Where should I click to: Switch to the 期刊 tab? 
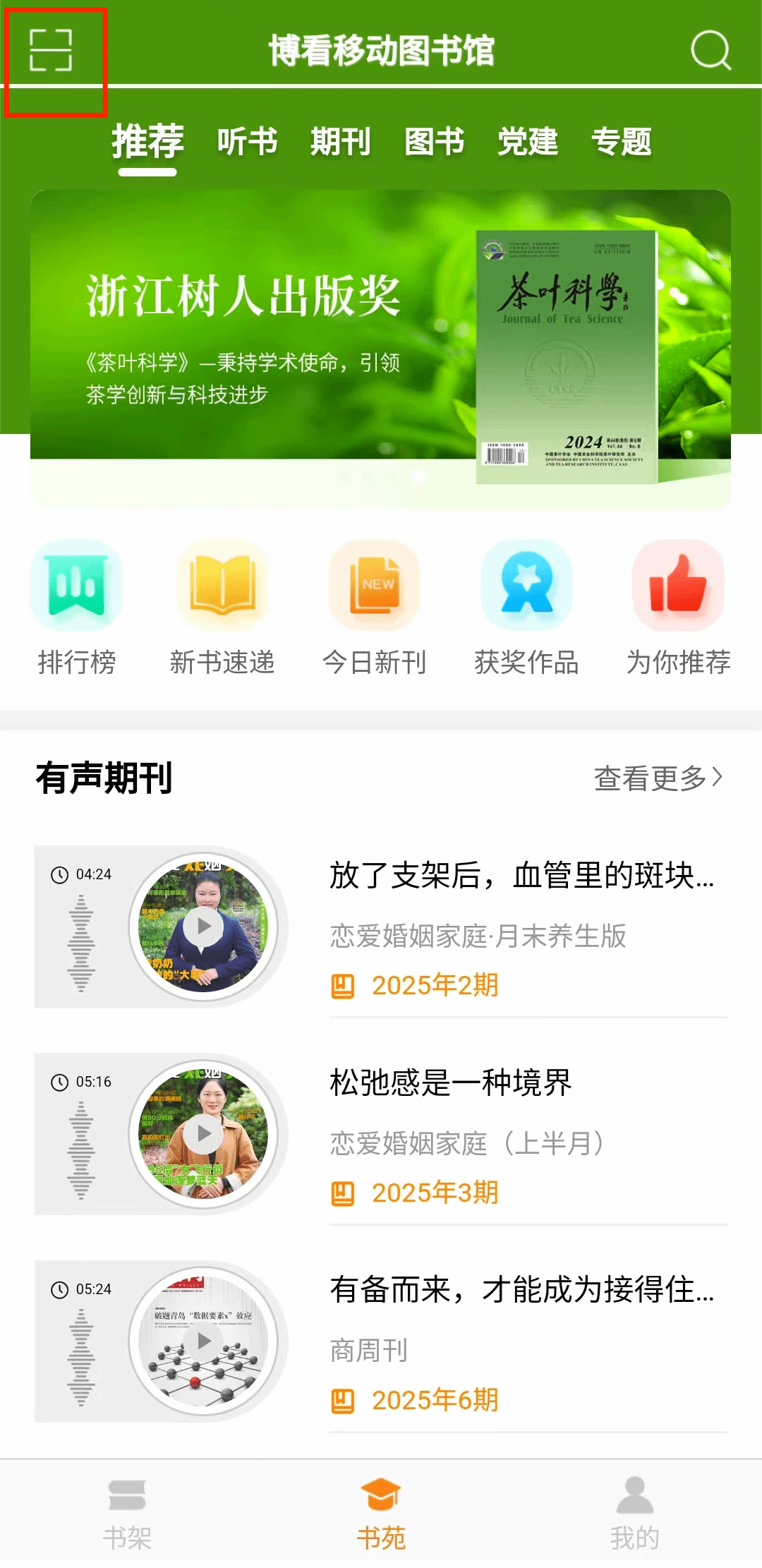tap(340, 142)
